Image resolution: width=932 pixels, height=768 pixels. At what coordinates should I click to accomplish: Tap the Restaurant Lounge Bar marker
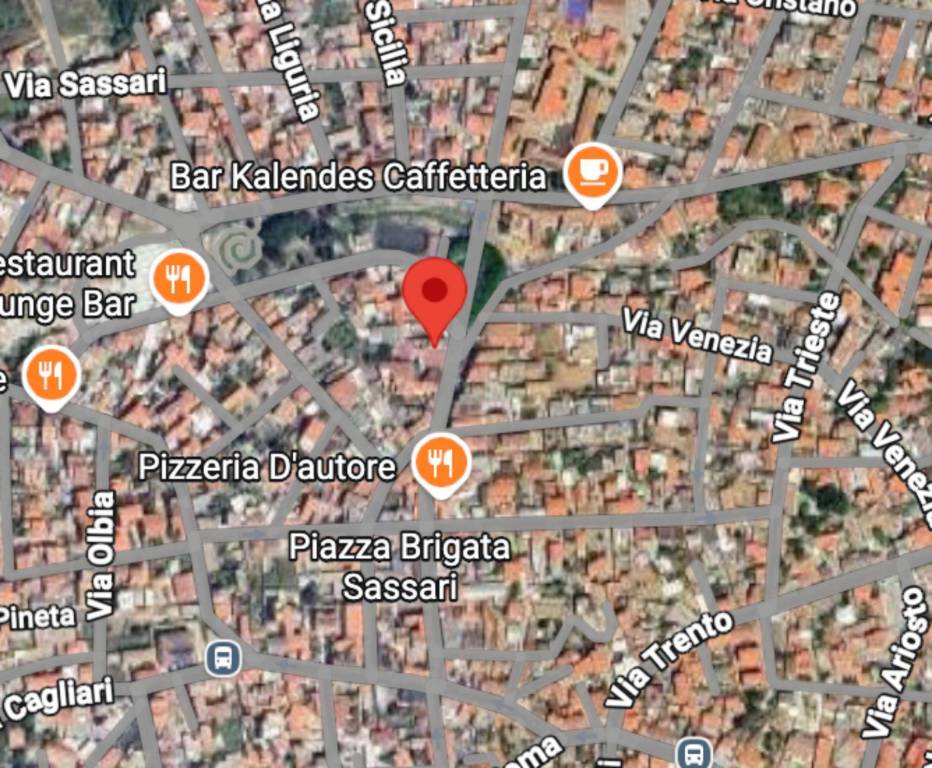tap(179, 278)
